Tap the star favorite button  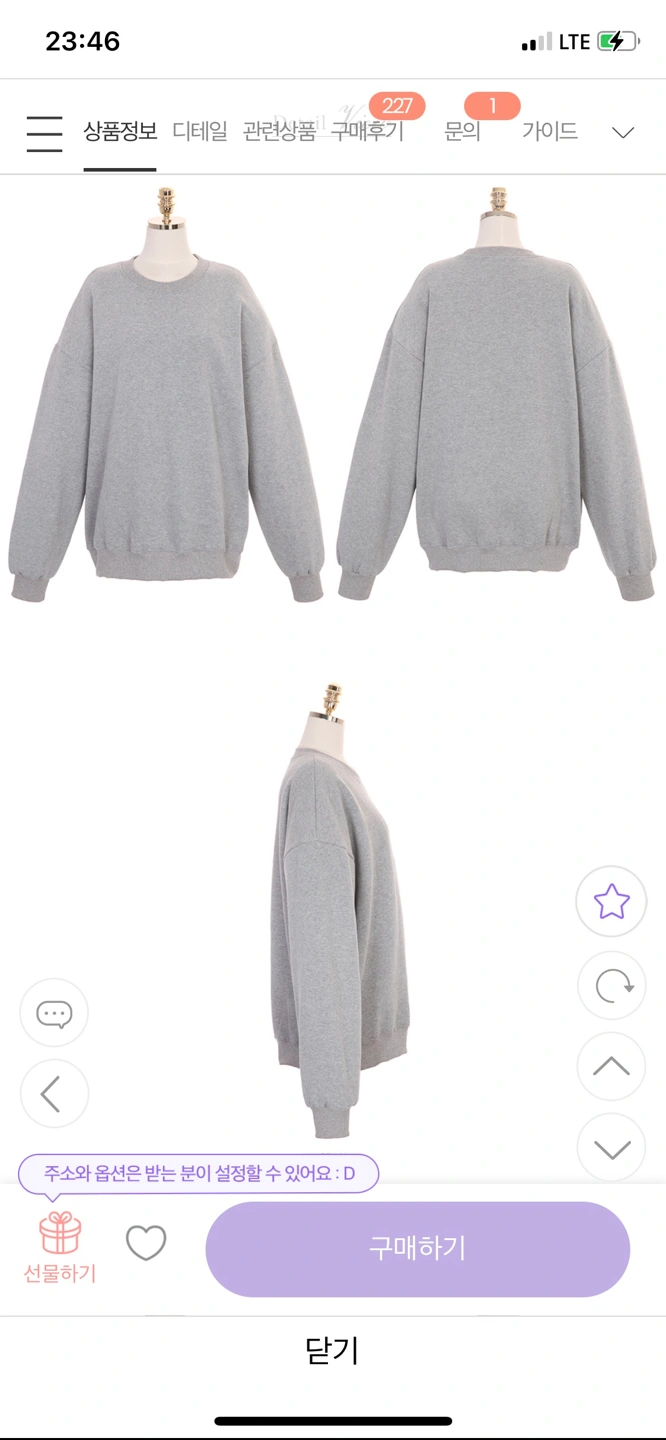click(x=611, y=902)
